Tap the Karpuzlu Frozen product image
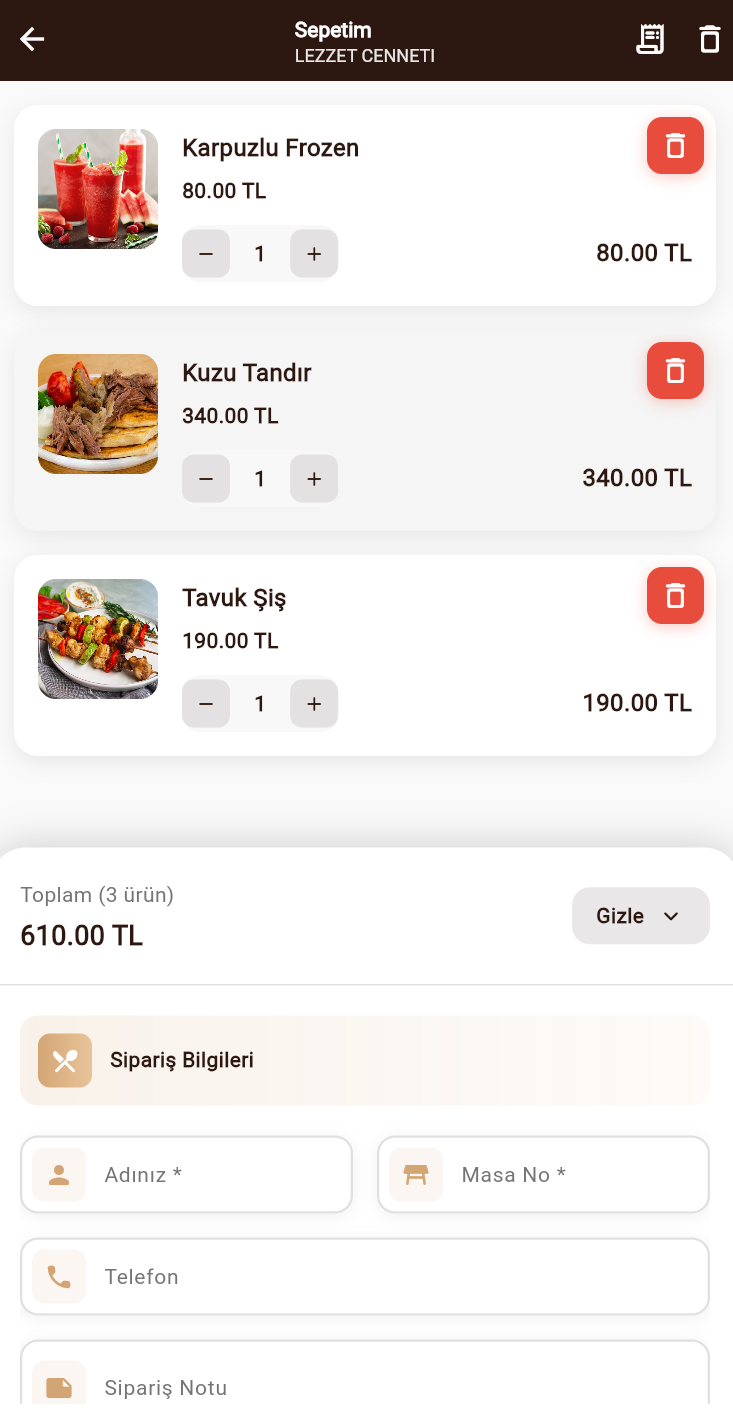 pyautogui.click(x=97, y=188)
